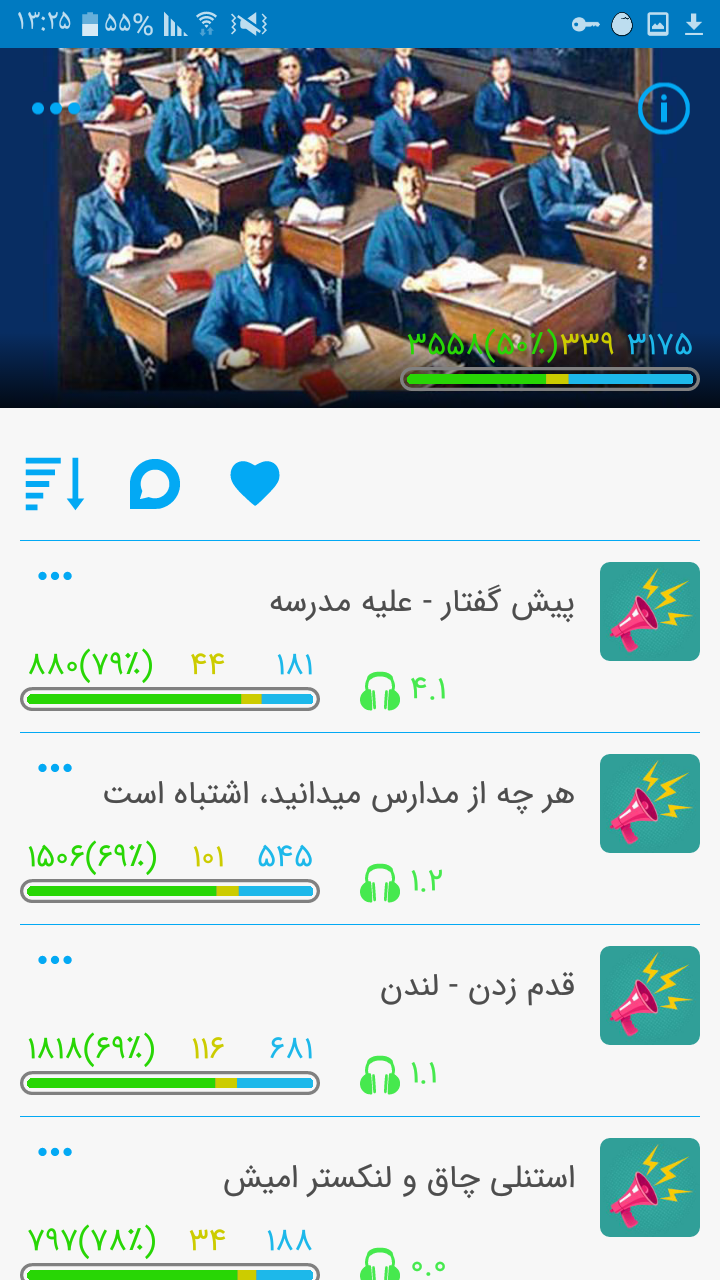Add this course to favorites with the heart
Screen dimensions: 720x1280
[x=255, y=484]
